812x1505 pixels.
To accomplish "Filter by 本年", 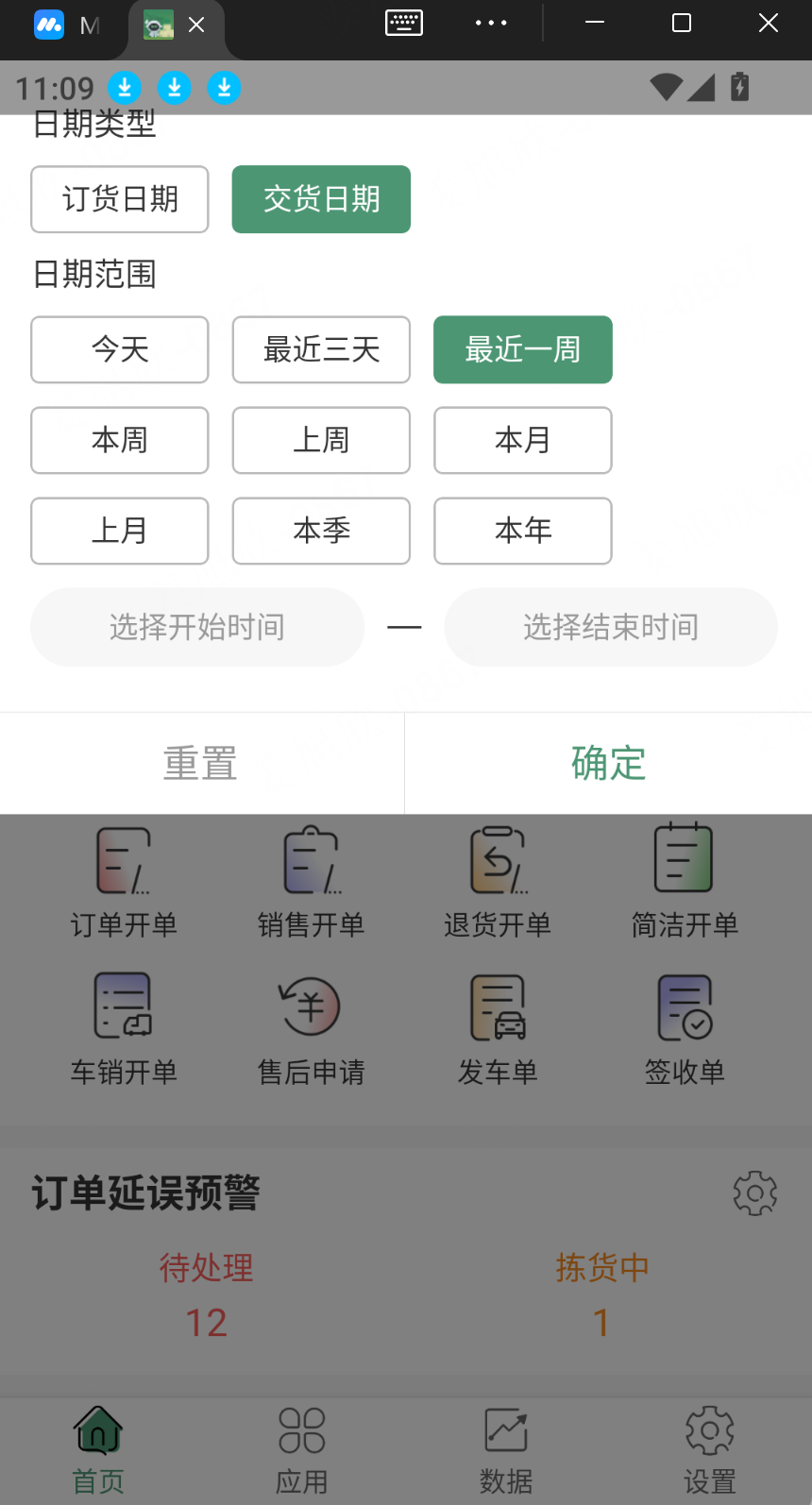I will point(522,531).
